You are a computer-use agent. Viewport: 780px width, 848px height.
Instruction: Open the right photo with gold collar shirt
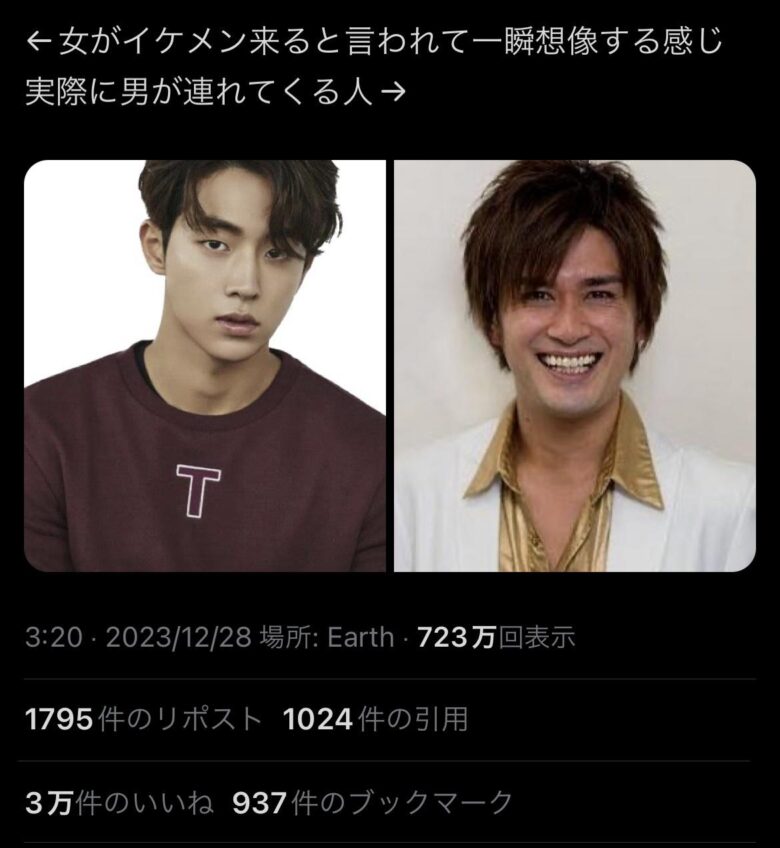(574, 366)
